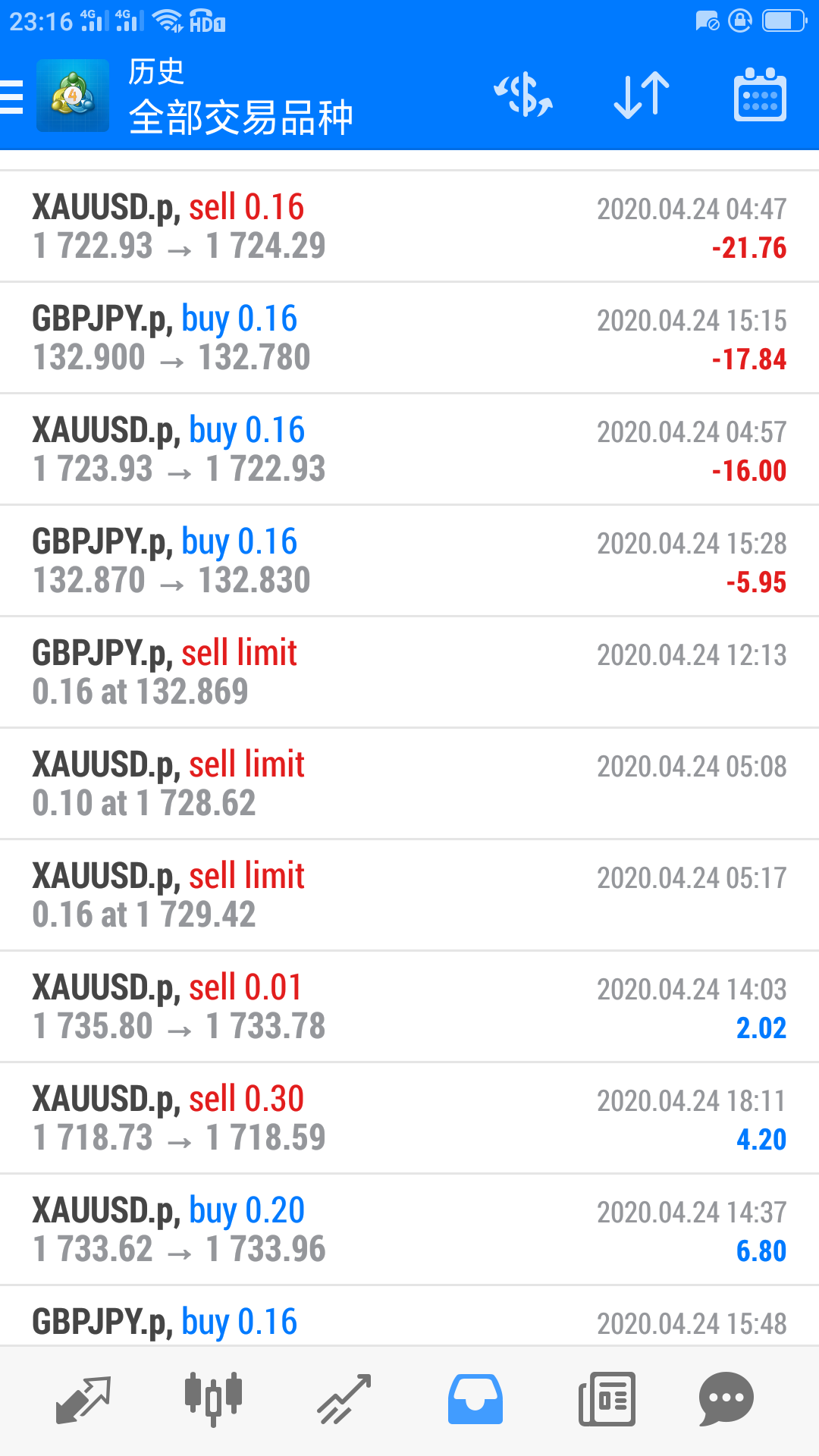Open the News tab
Viewport: 819px width, 1456px height.
click(606, 1399)
